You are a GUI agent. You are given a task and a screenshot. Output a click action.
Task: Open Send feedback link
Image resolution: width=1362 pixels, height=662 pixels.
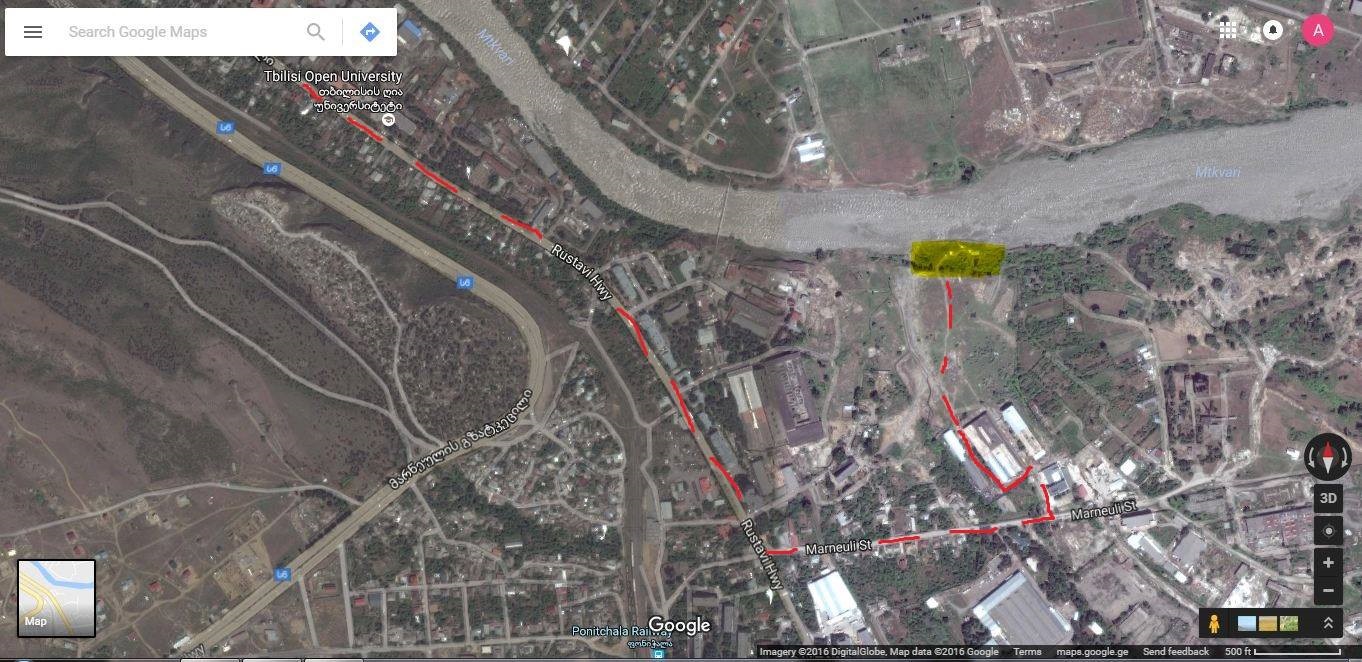click(x=1176, y=652)
